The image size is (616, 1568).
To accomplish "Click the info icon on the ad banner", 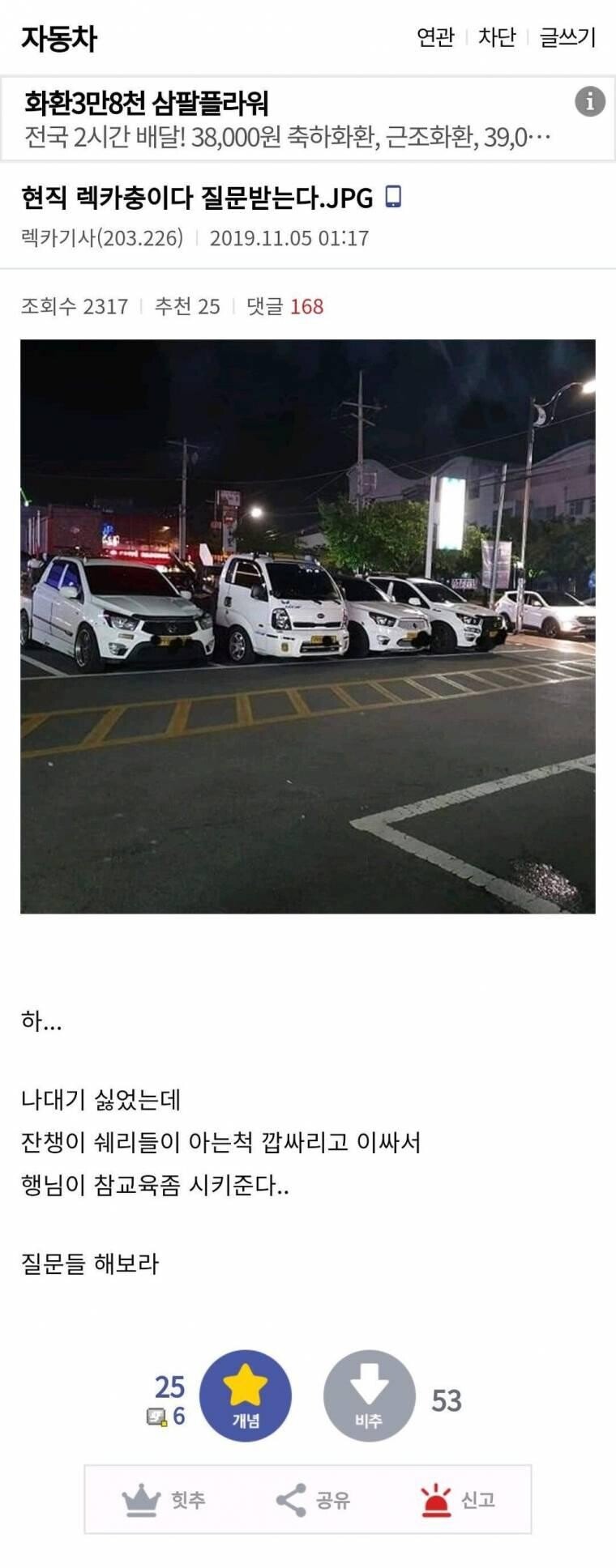I will [x=589, y=100].
